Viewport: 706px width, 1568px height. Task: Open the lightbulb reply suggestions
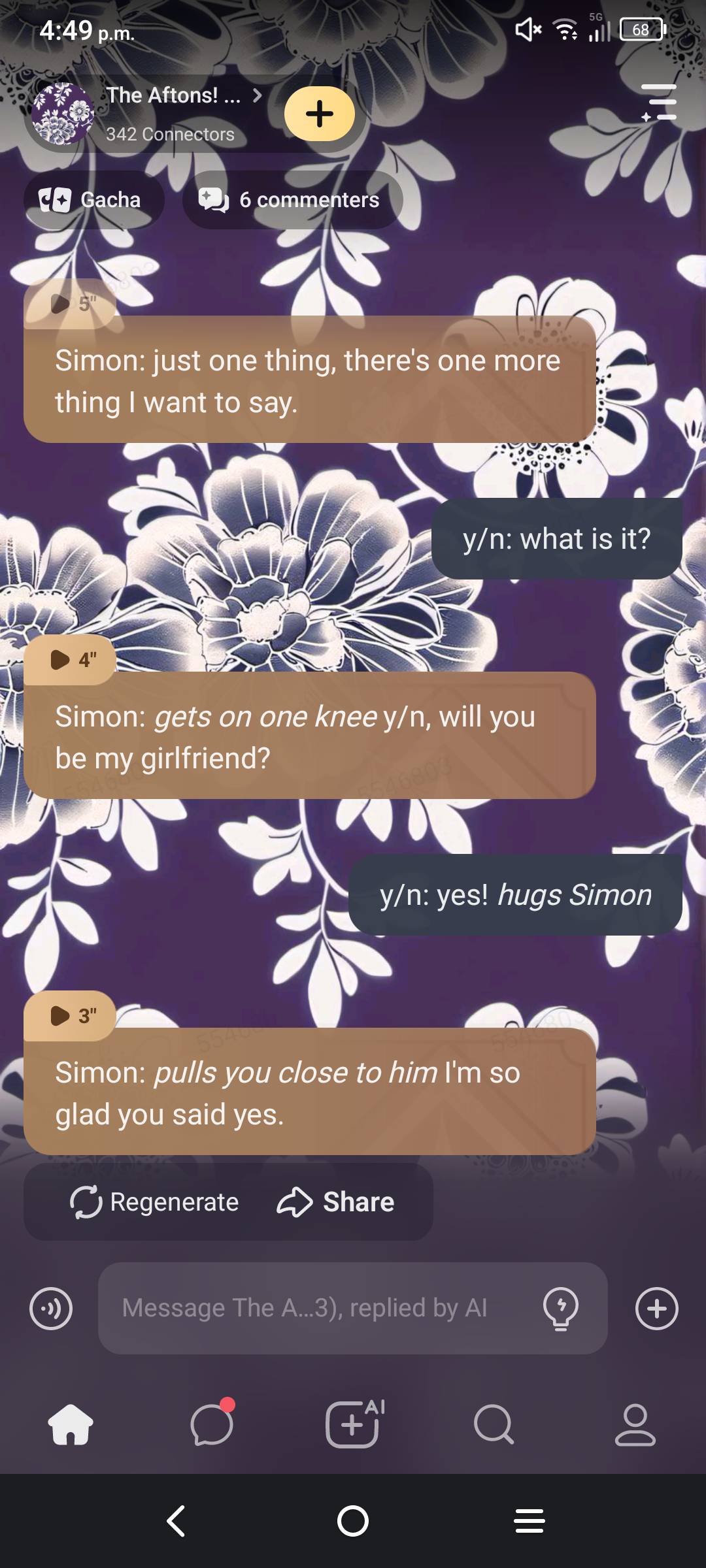(561, 1309)
